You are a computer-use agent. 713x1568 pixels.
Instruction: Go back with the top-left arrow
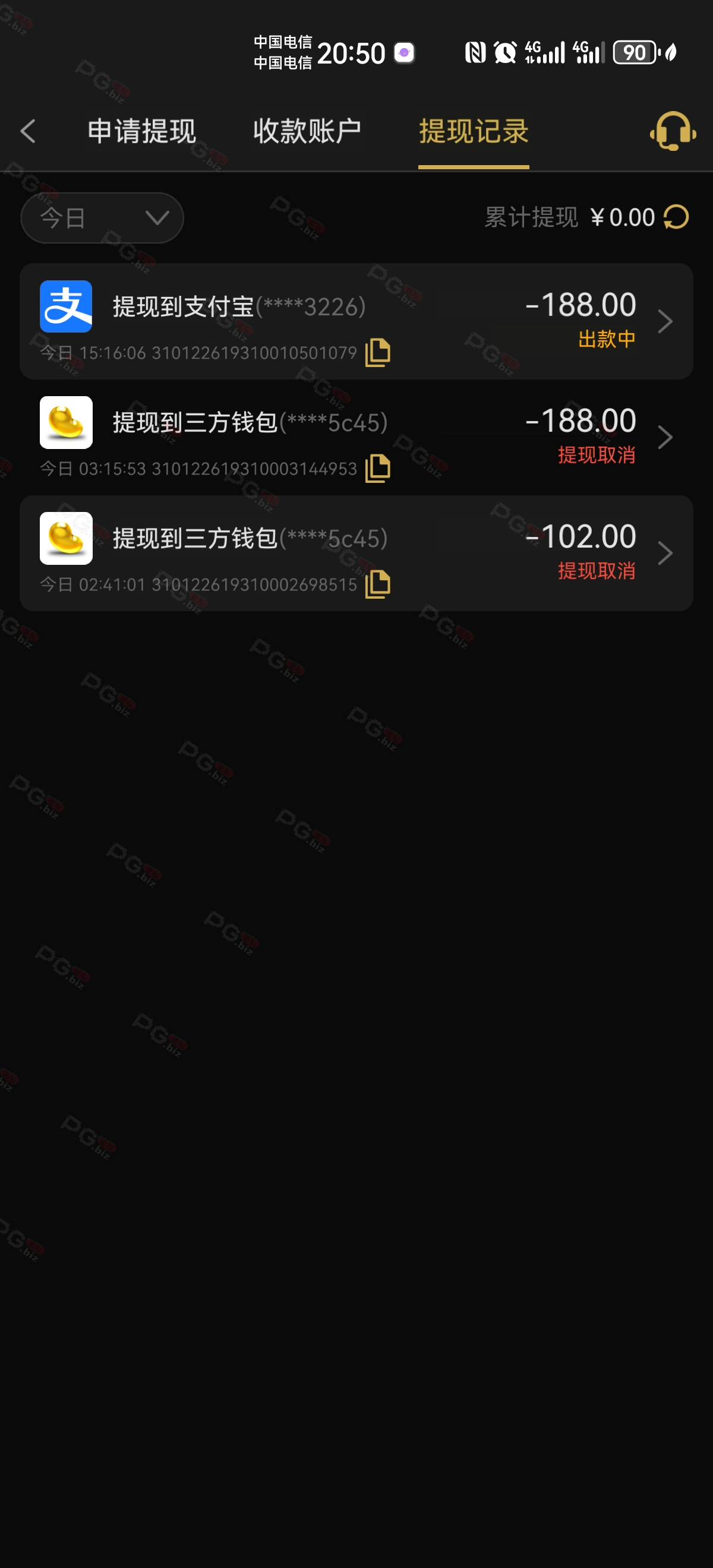(x=28, y=131)
